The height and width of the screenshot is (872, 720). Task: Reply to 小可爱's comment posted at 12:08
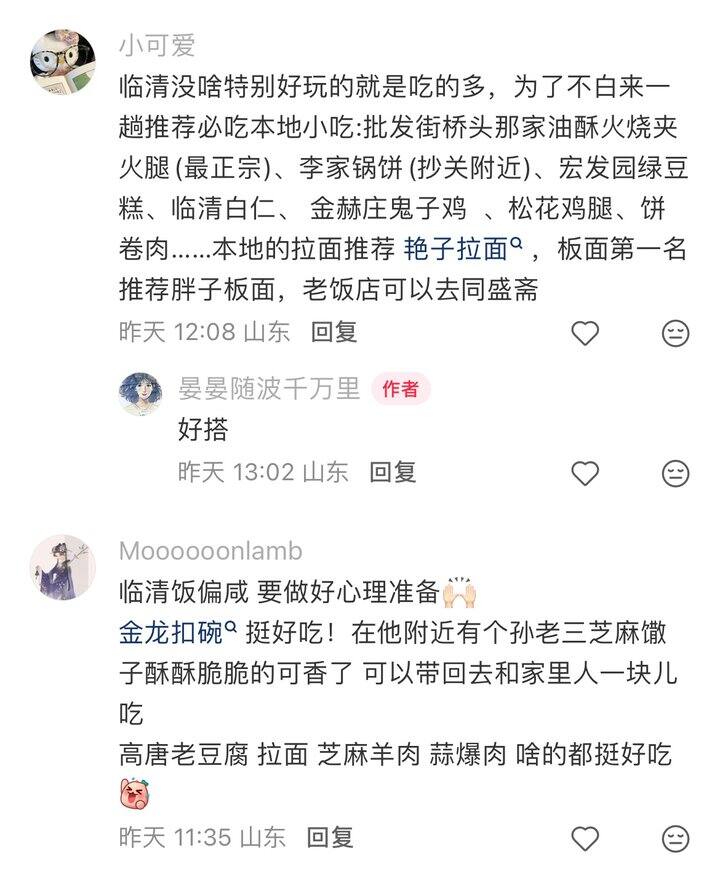tap(334, 332)
